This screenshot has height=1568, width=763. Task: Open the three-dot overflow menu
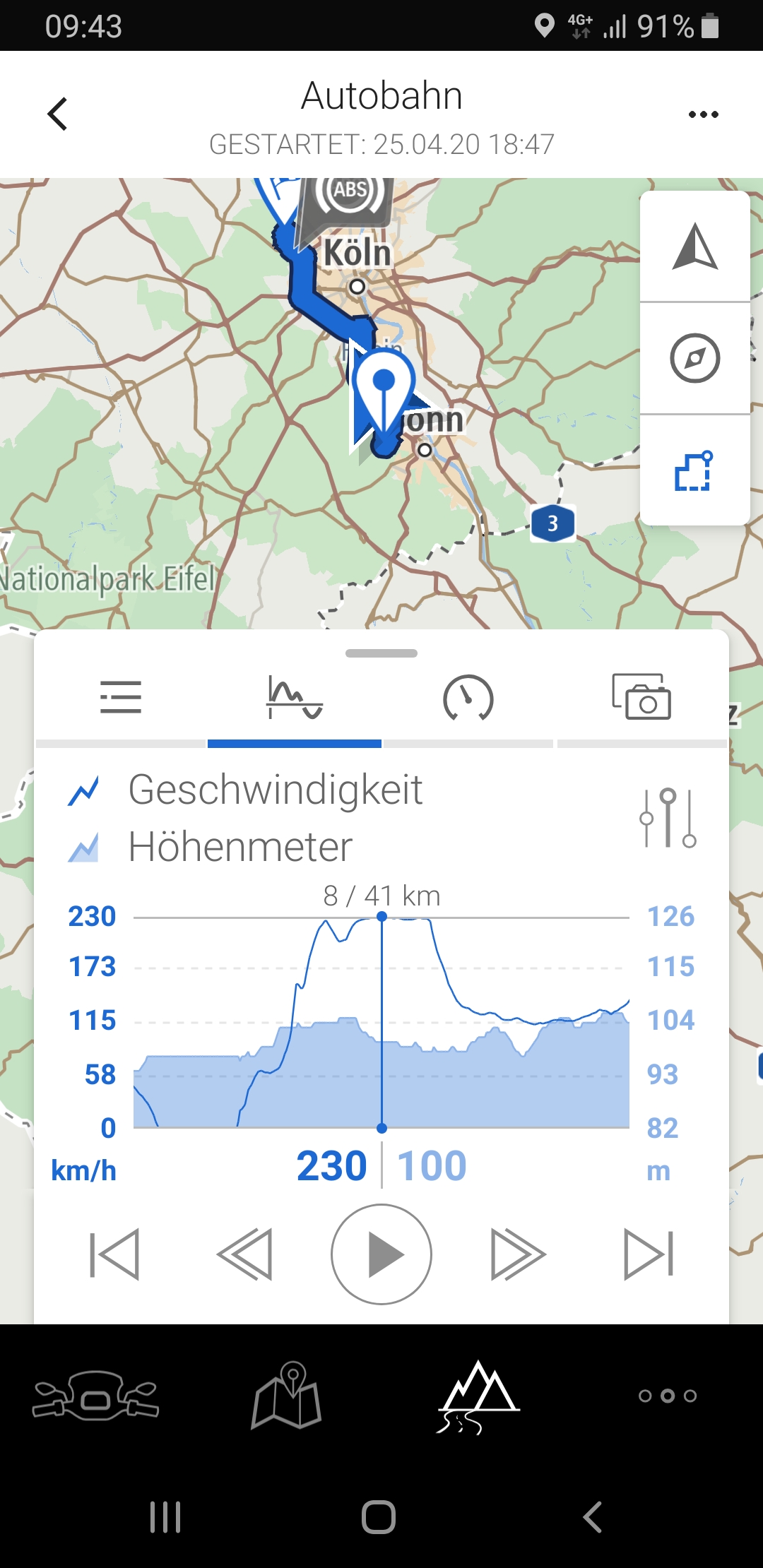[703, 114]
